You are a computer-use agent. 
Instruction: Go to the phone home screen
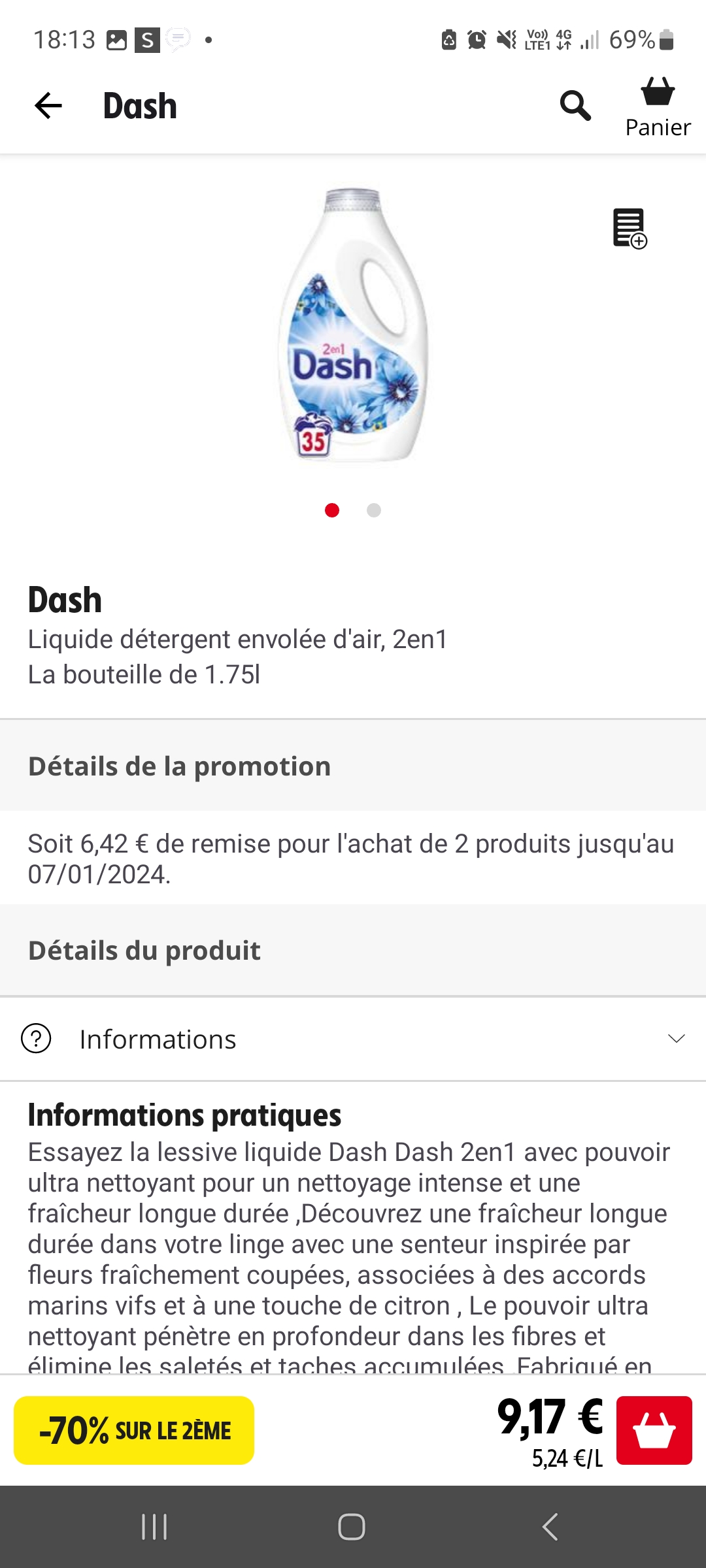click(352, 1527)
